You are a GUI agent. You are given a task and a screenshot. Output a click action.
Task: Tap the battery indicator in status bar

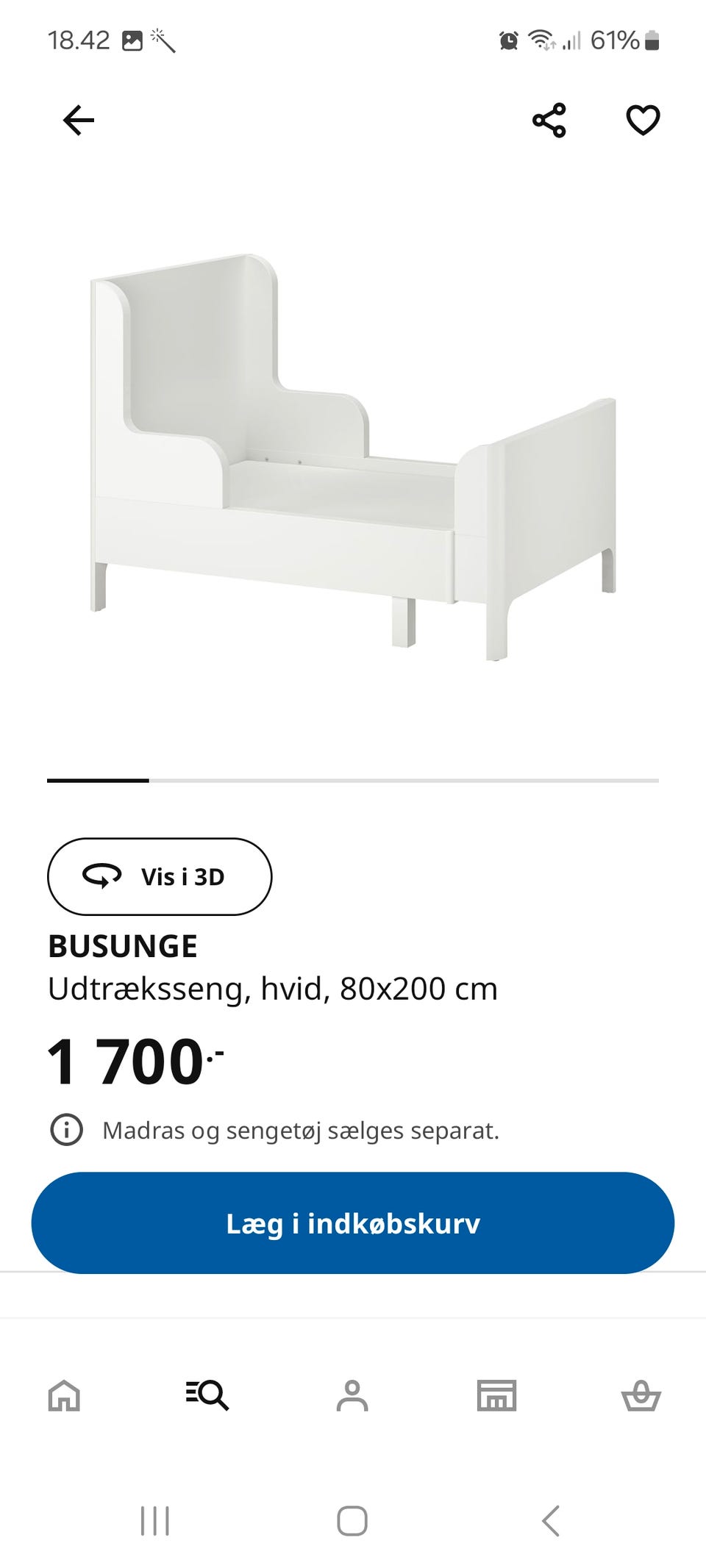coord(650,42)
